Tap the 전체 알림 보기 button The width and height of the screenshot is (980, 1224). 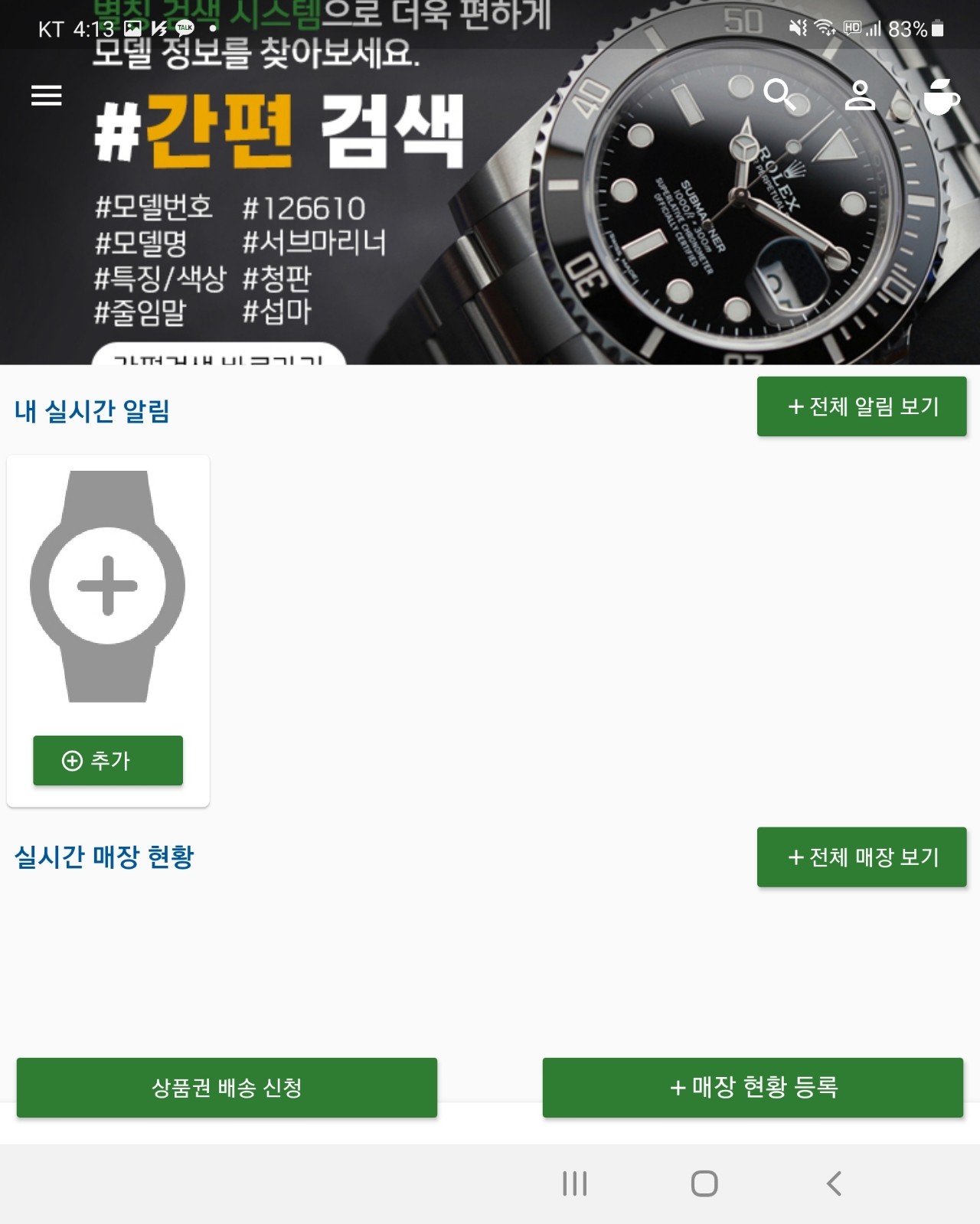coord(861,406)
